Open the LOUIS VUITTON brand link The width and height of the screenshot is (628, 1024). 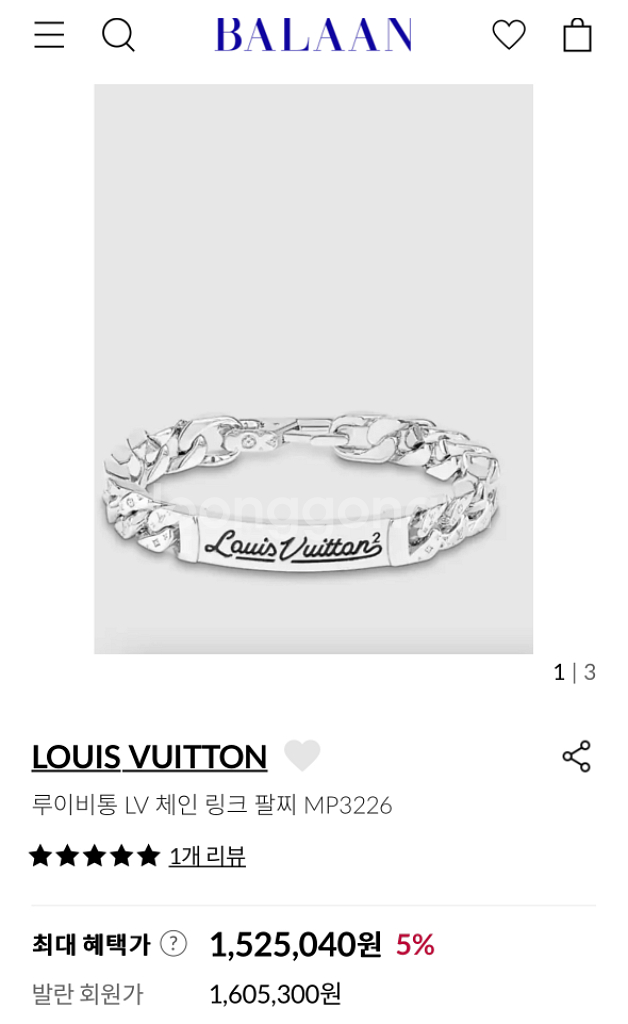point(149,757)
